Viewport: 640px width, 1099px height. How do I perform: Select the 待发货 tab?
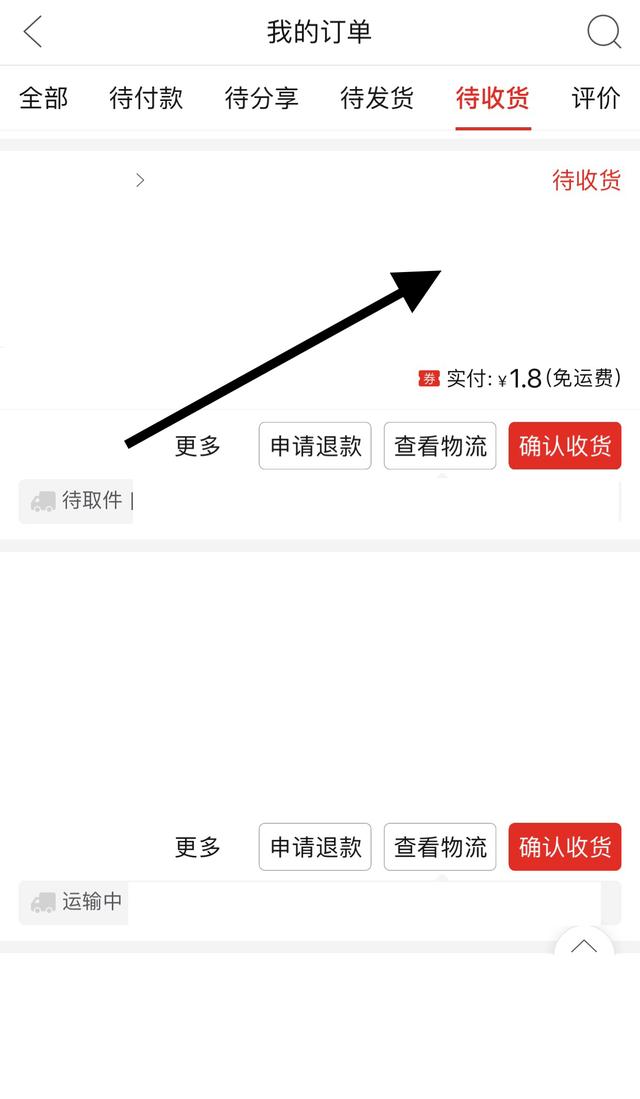coord(377,98)
